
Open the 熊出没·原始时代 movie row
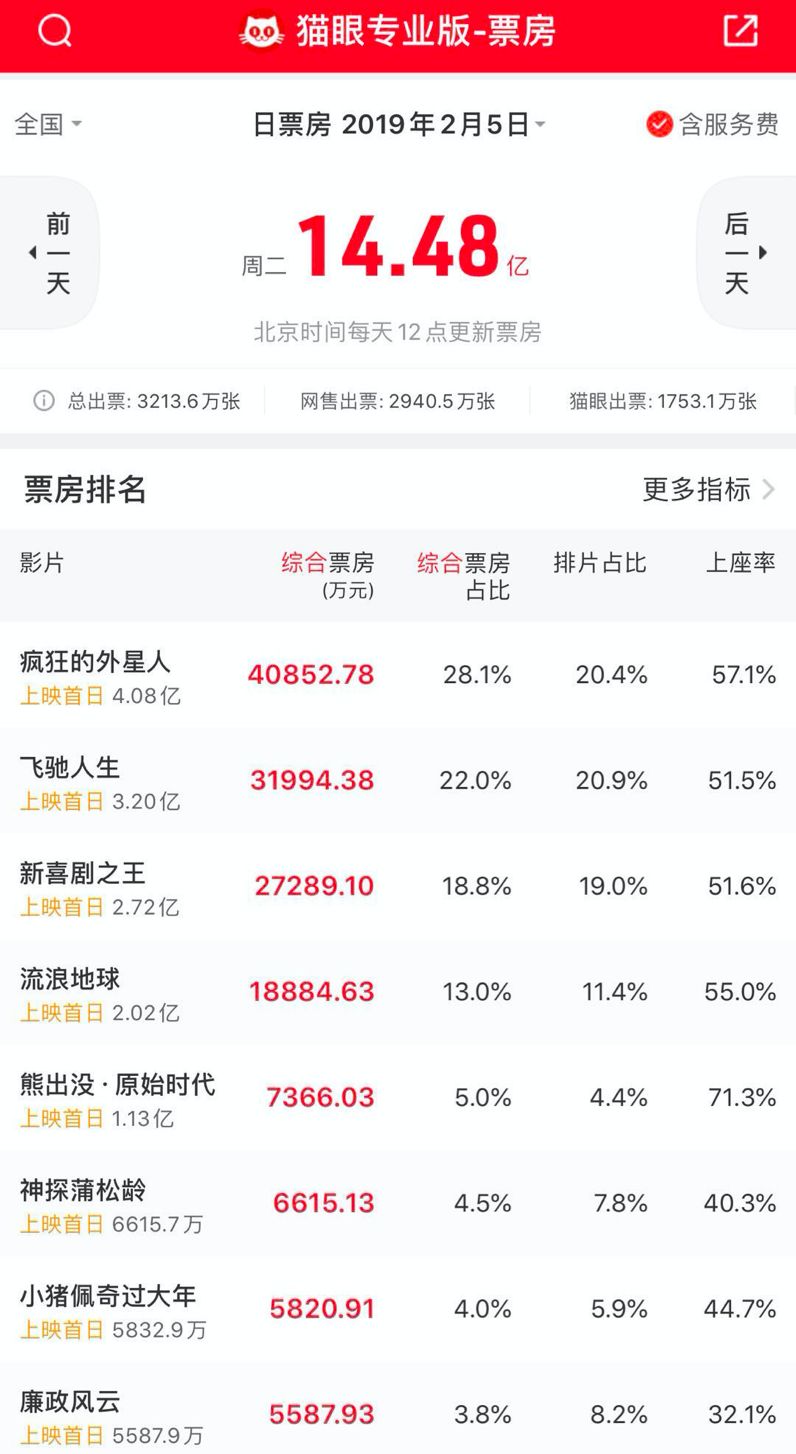click(398, 1099)
